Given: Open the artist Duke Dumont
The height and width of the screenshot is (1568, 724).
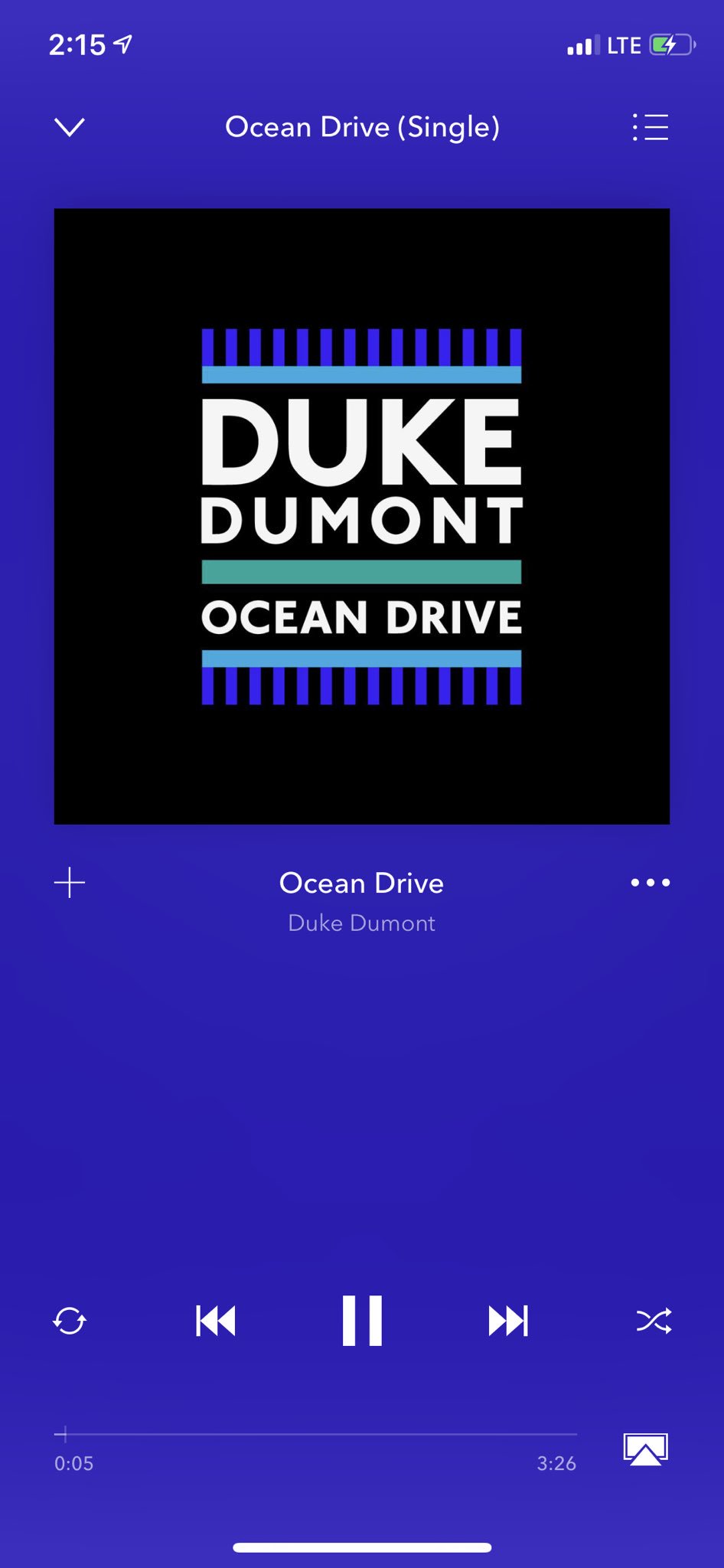Looking at the screenshot, I should click(x=362, y=923).
